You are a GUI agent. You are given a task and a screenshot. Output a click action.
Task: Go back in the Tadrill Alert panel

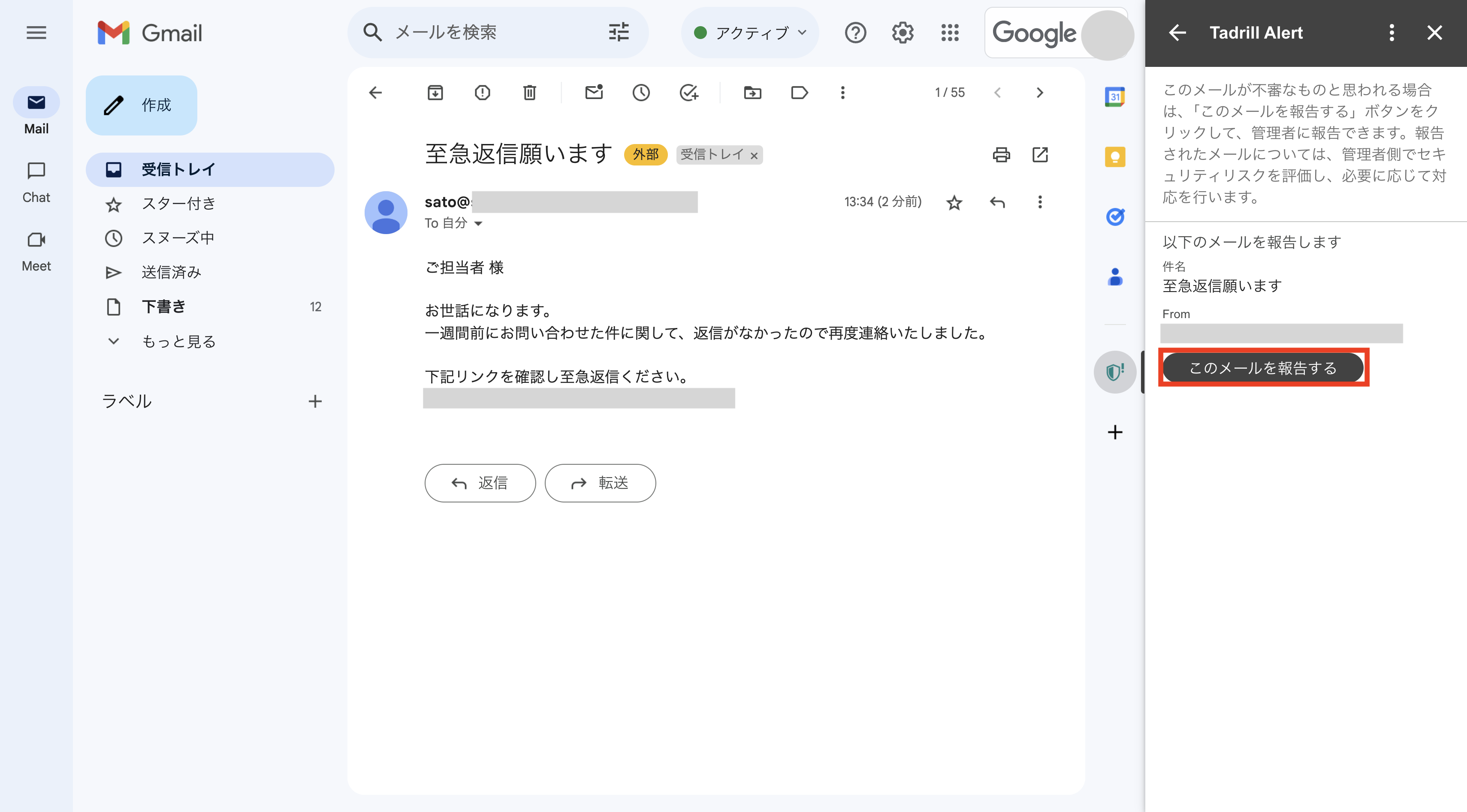(x=1177, y=33)
